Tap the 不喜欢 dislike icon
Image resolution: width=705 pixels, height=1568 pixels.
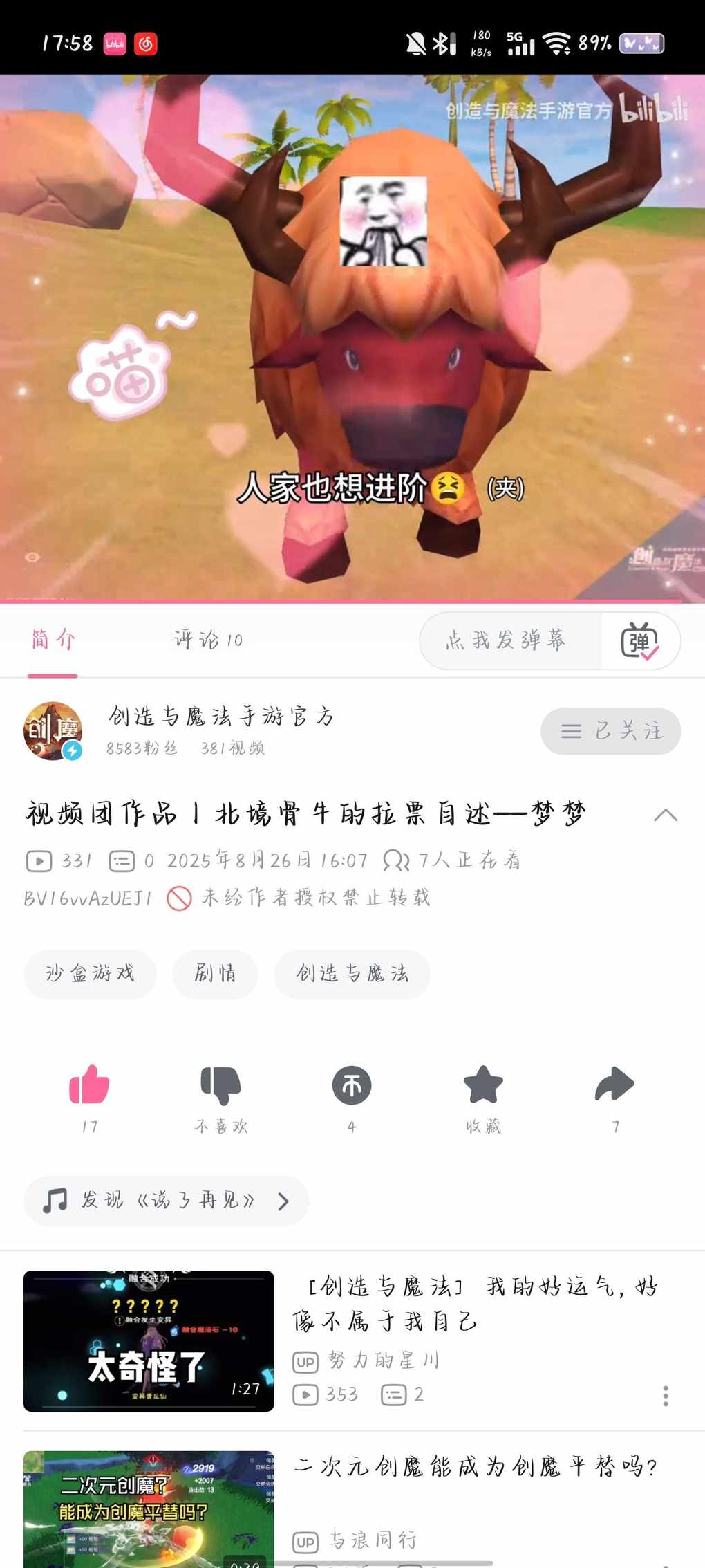coord(220,1085)
